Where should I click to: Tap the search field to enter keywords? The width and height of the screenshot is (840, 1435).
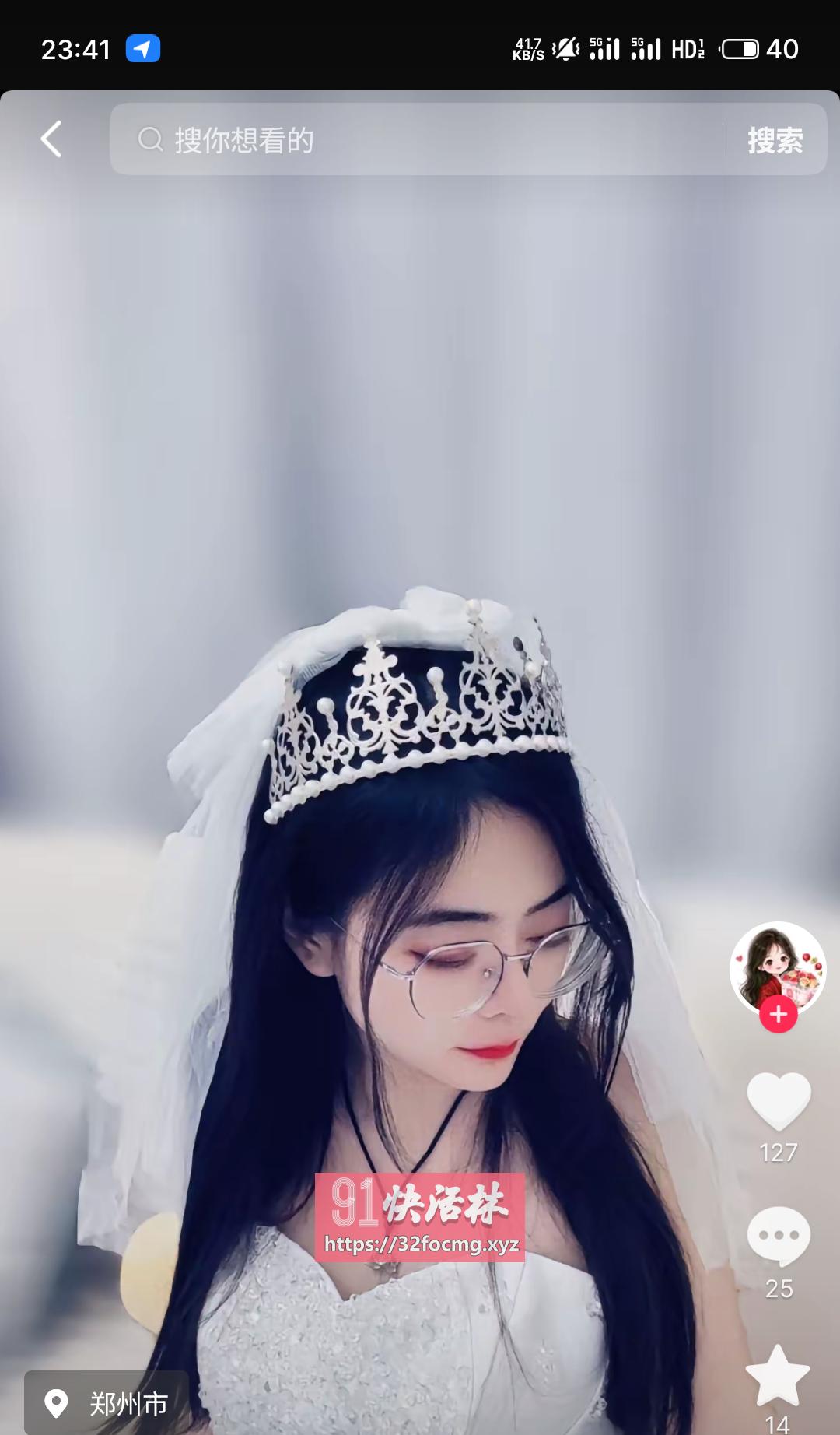[x=420, y=140]
